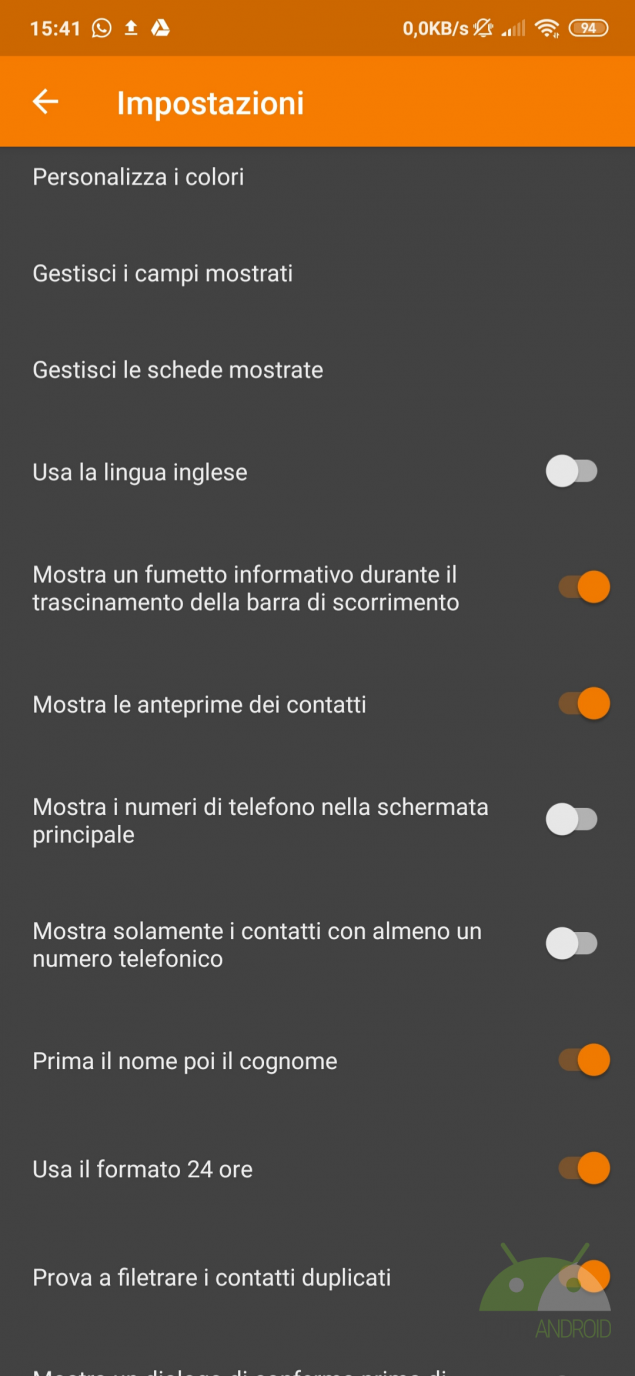Enable Mostra i numeri di telefono toggle
Screen dimensions: 635x1376
(572, 820)
